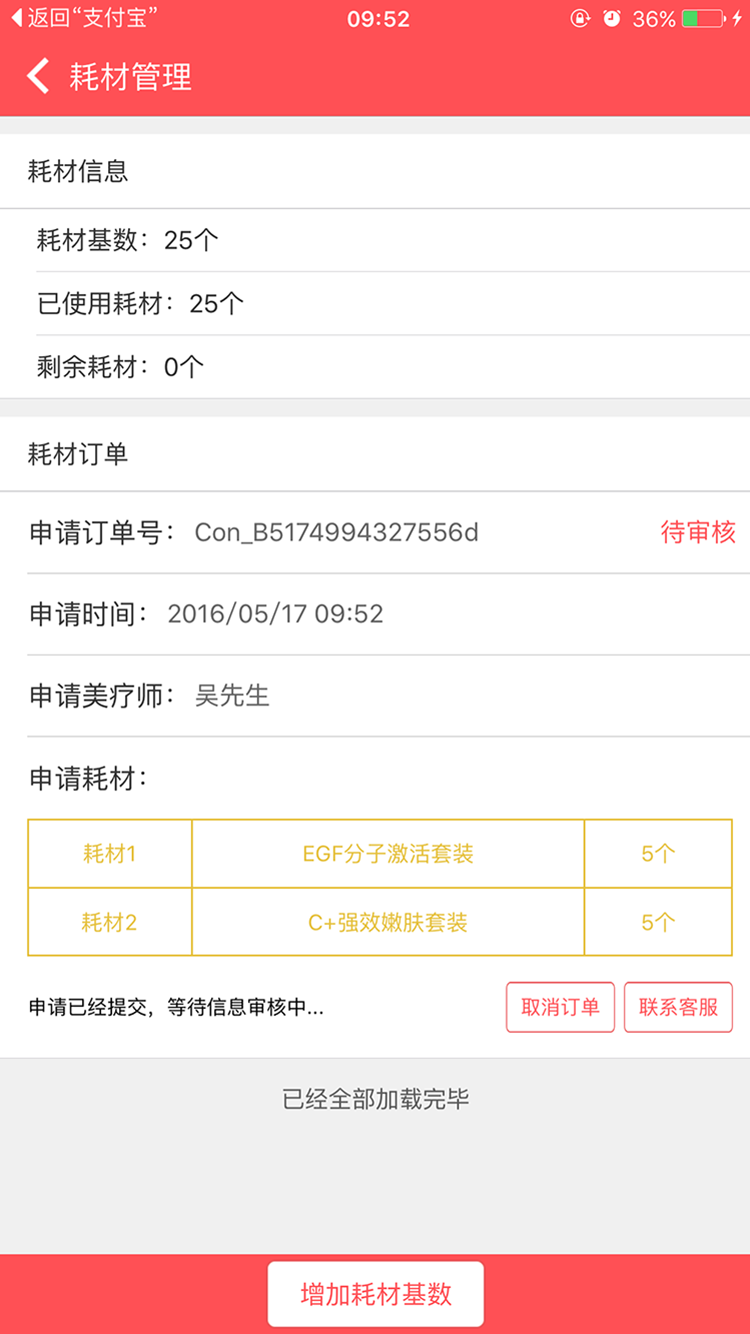Contact support via 联系客服

click(678, 1007)
